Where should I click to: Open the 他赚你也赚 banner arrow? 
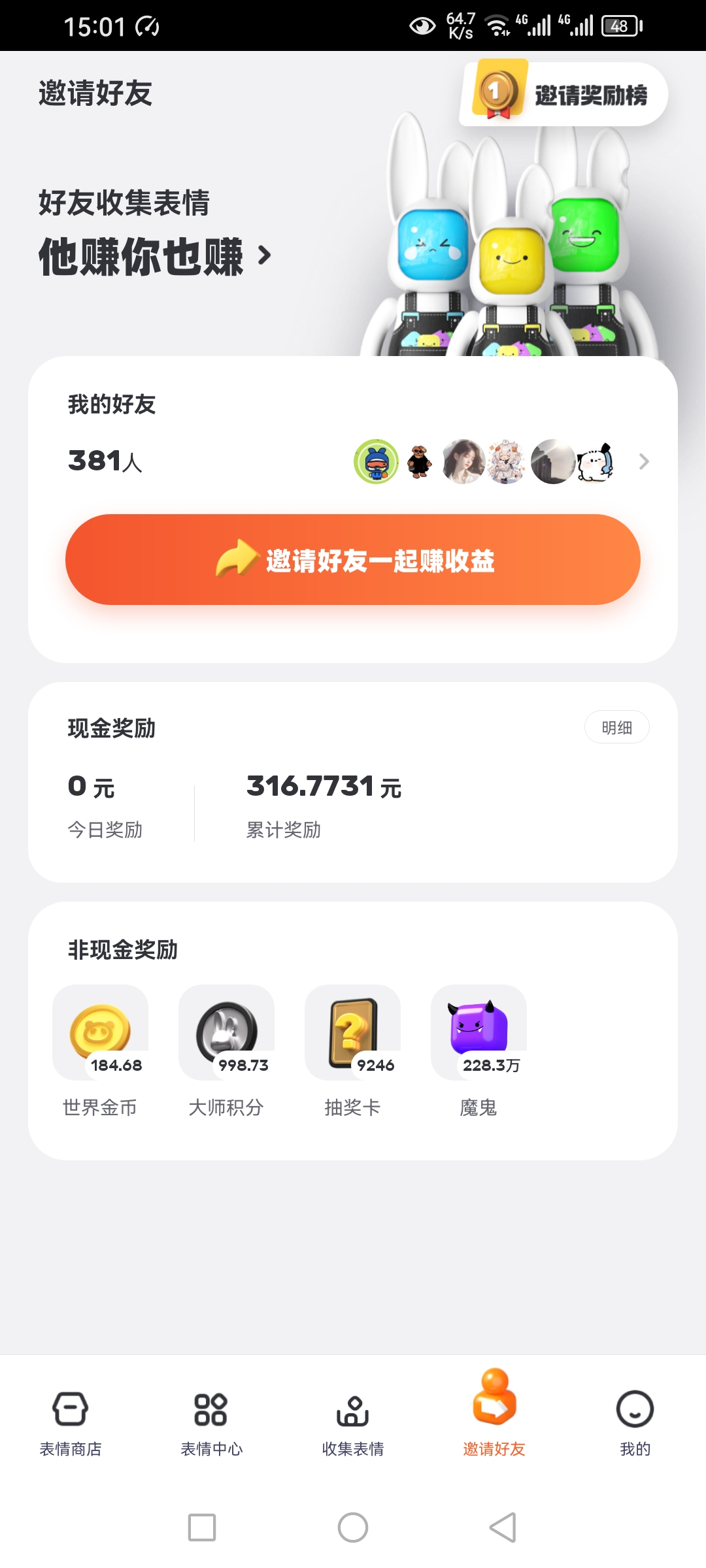[x=264, y=255]
